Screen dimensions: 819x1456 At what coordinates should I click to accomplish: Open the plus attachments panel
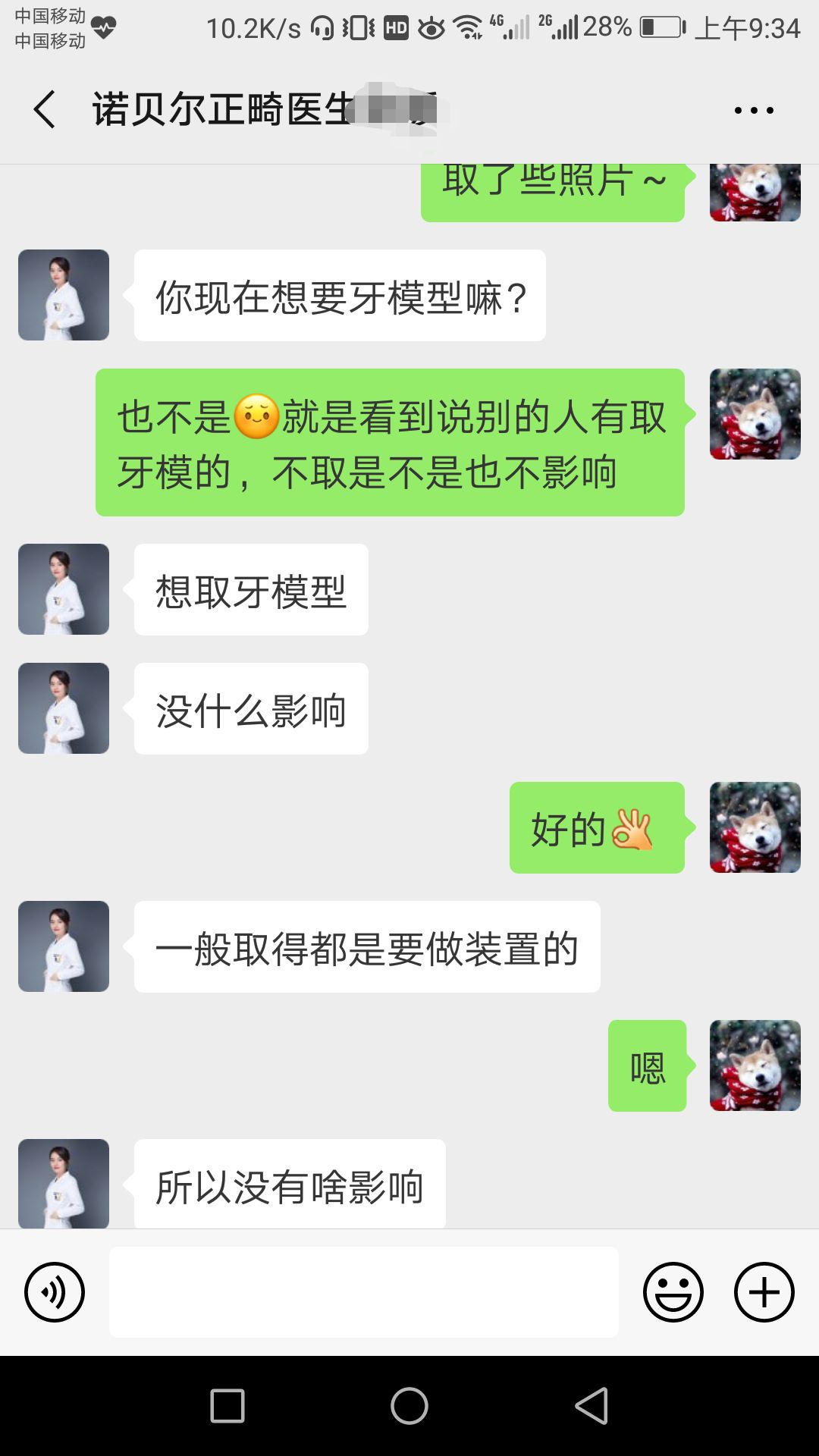(764, 1292)
